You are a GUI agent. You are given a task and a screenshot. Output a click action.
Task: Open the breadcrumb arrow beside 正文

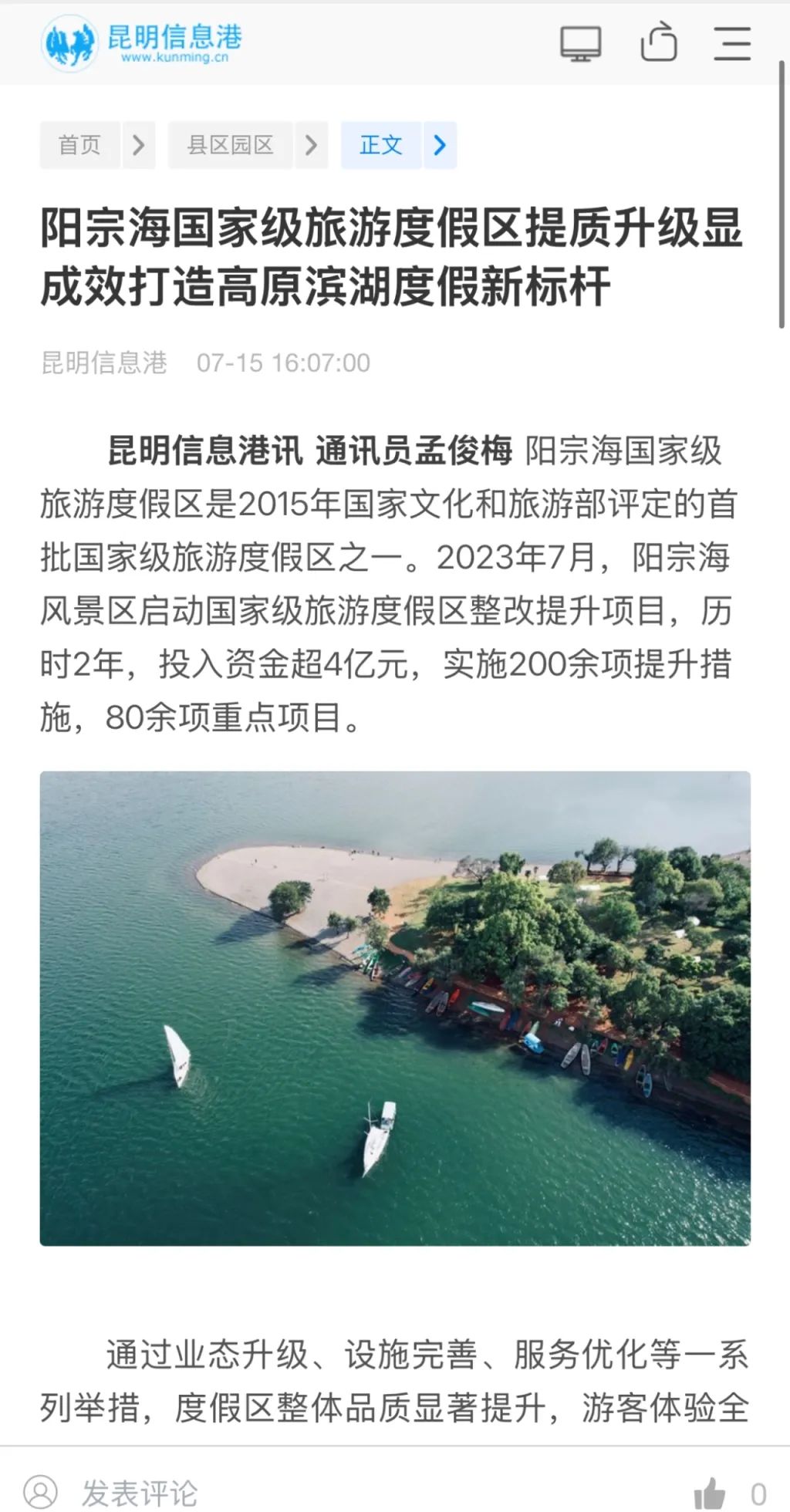[438, 145]
